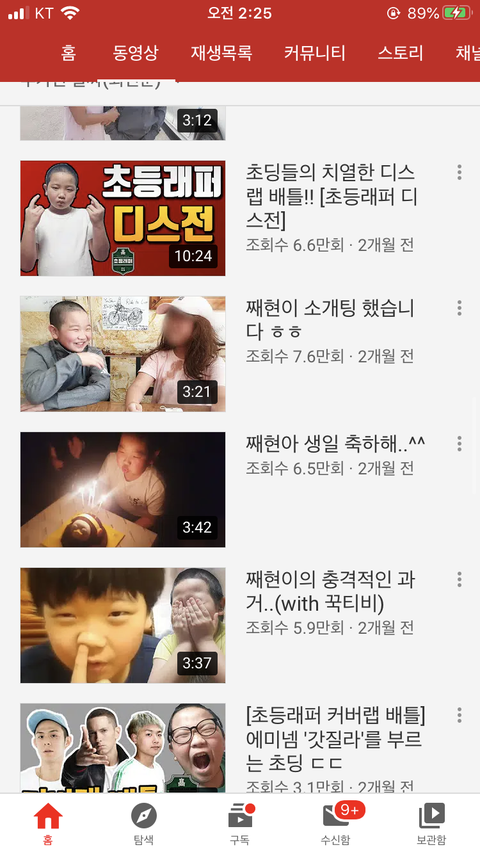Watch the 째현아 생일 축하해 video
480x854 pixels.
coord(123,490)
